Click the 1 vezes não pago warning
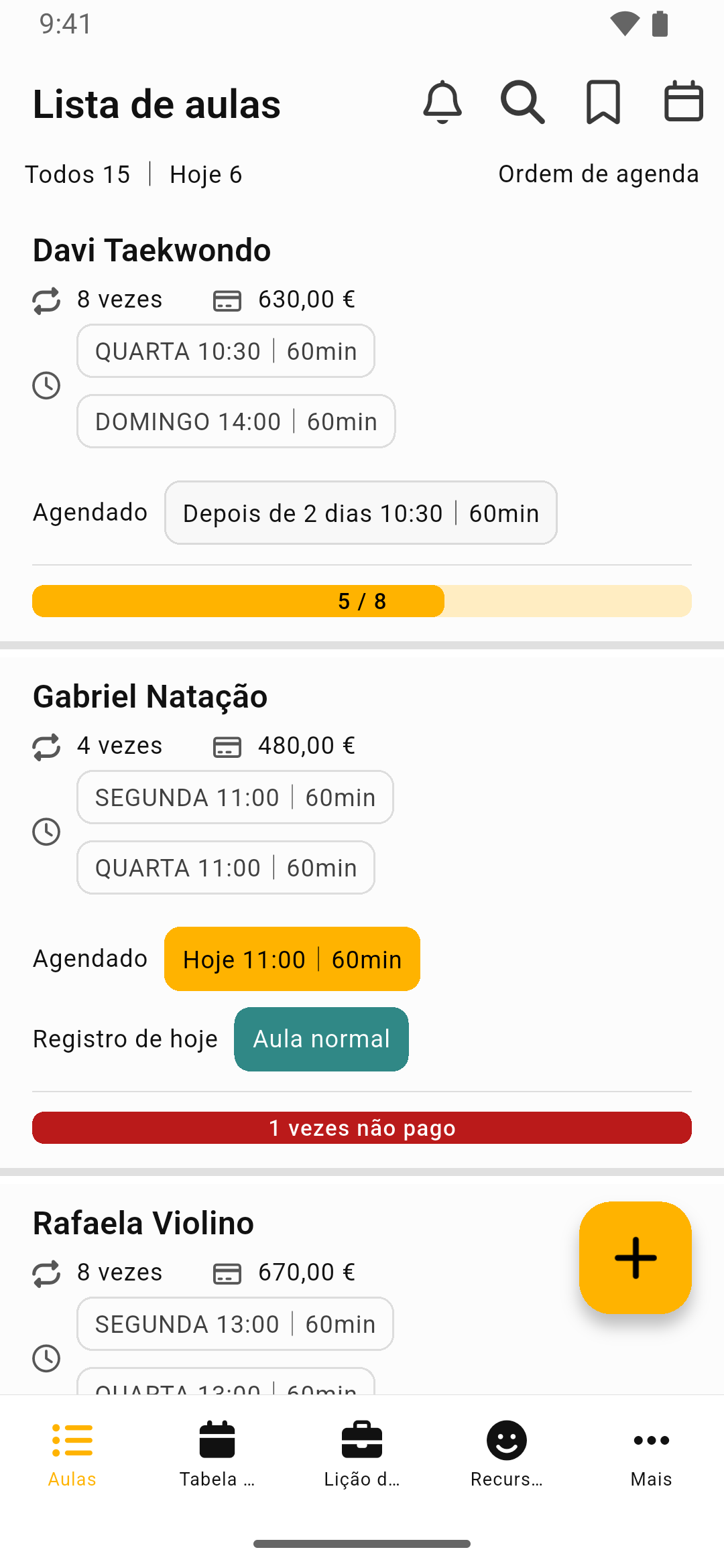This screenshot has width=724, height=1568. pyautogui.click(x=361, y=1128)
